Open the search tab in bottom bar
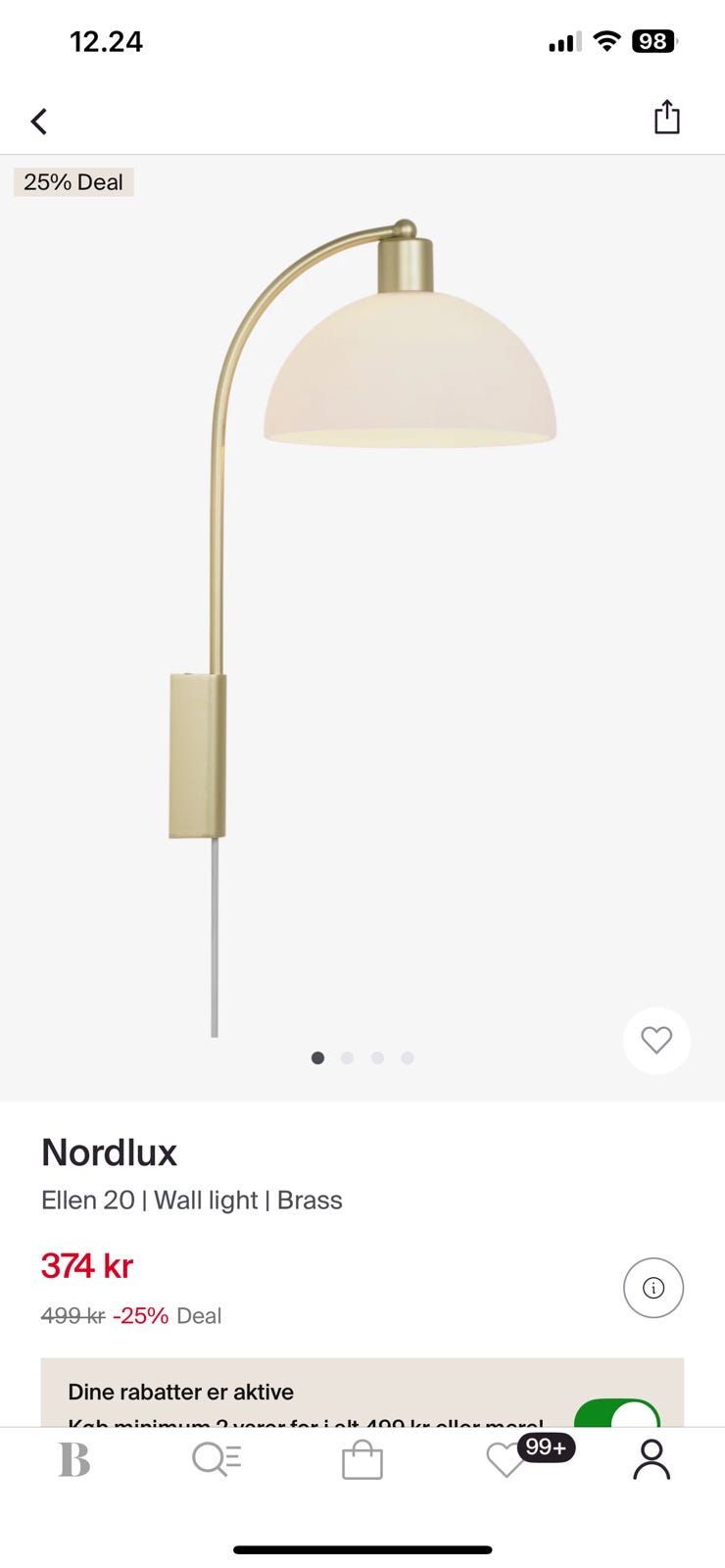This screenshot has height=1568, width=725. 217,1459
